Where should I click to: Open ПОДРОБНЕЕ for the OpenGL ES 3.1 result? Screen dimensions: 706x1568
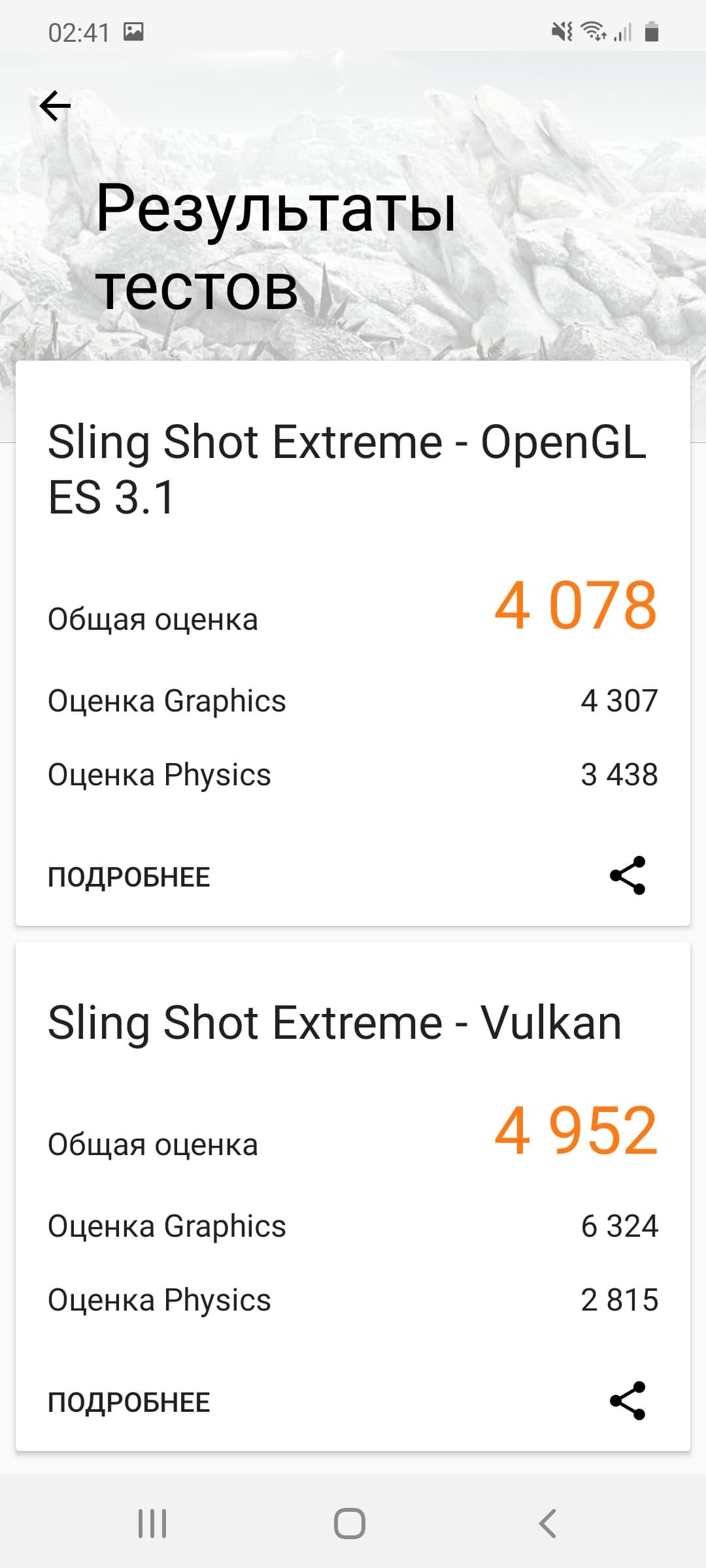coord(129,877)
